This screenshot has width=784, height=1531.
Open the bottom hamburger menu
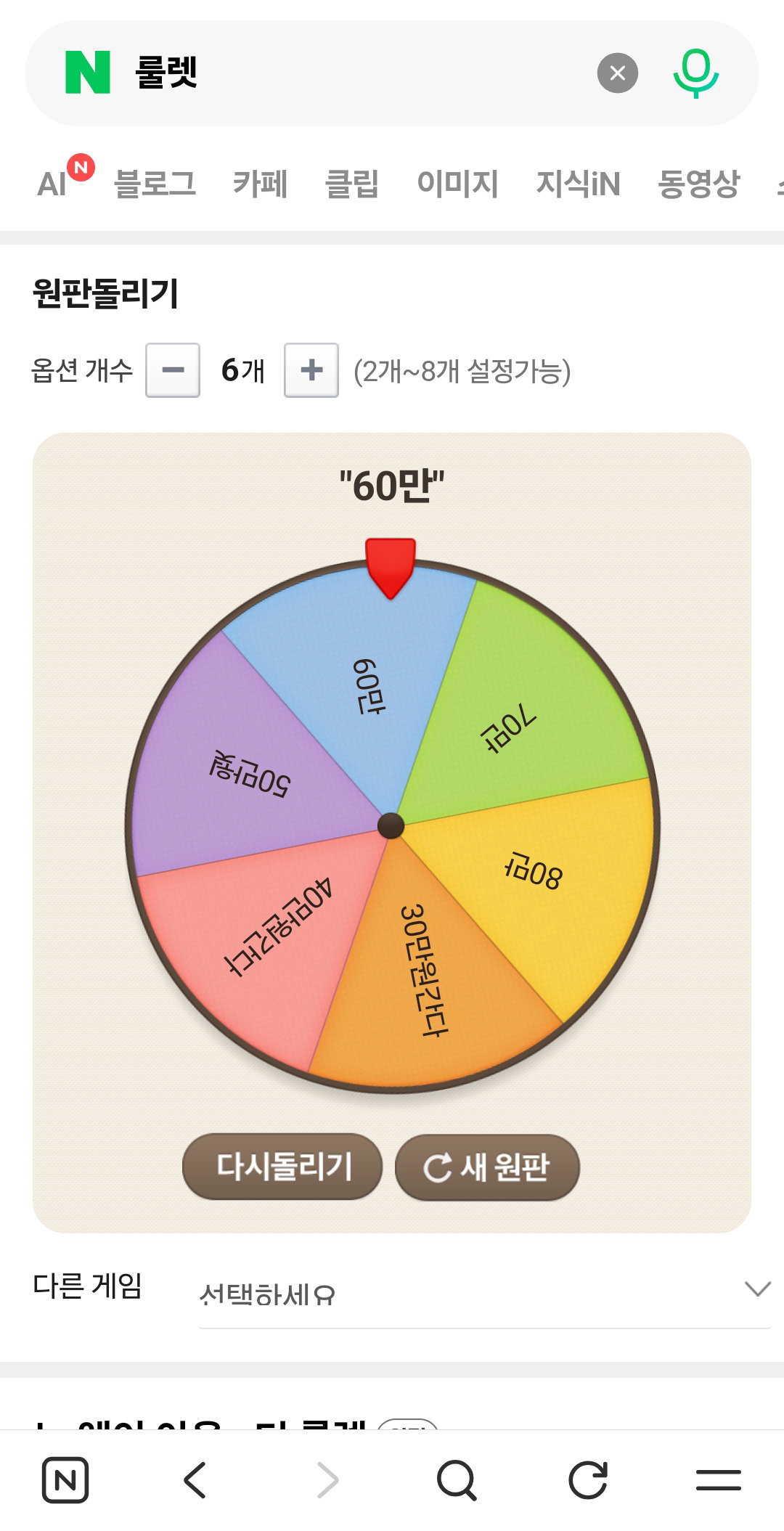tap(719, 1479)
